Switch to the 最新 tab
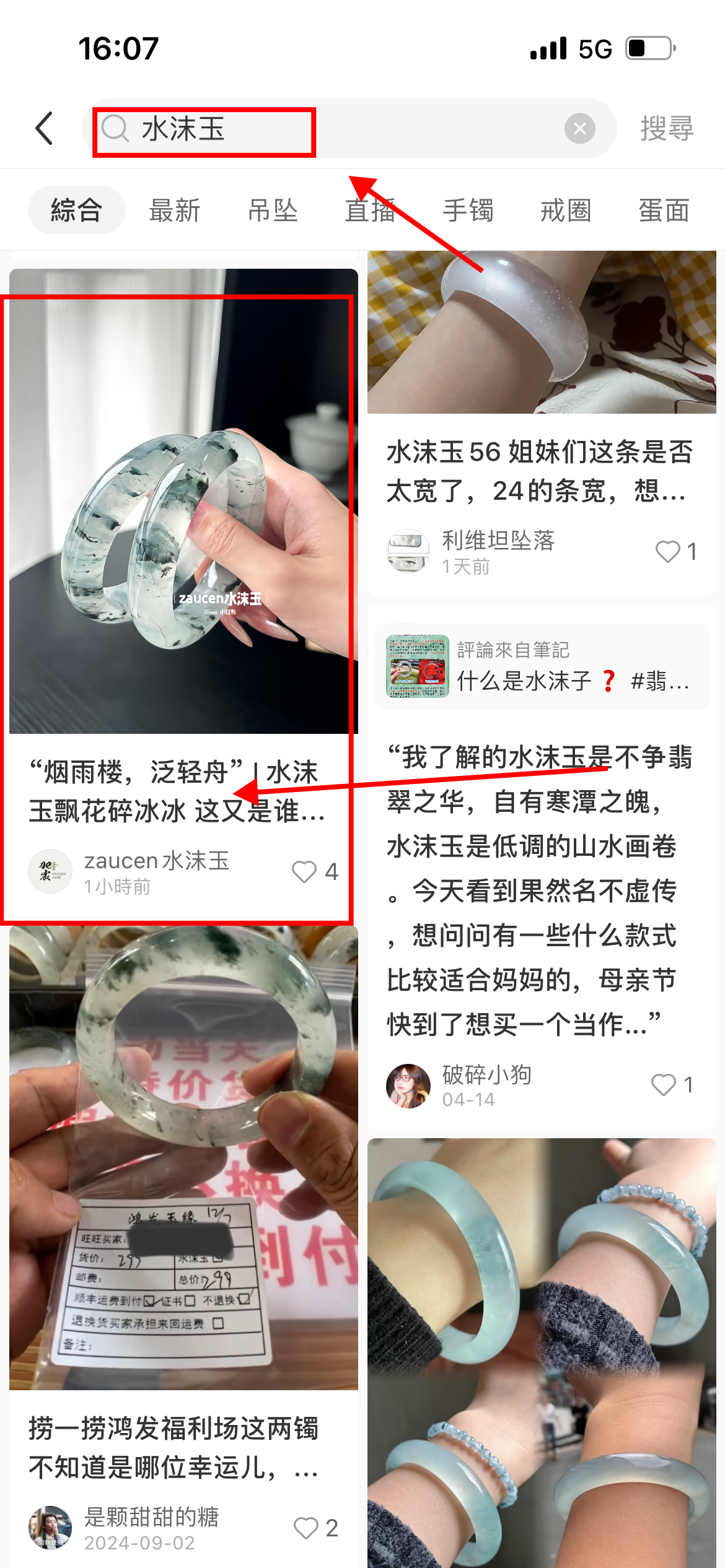 pyautogui.click(x=175, y=211)
